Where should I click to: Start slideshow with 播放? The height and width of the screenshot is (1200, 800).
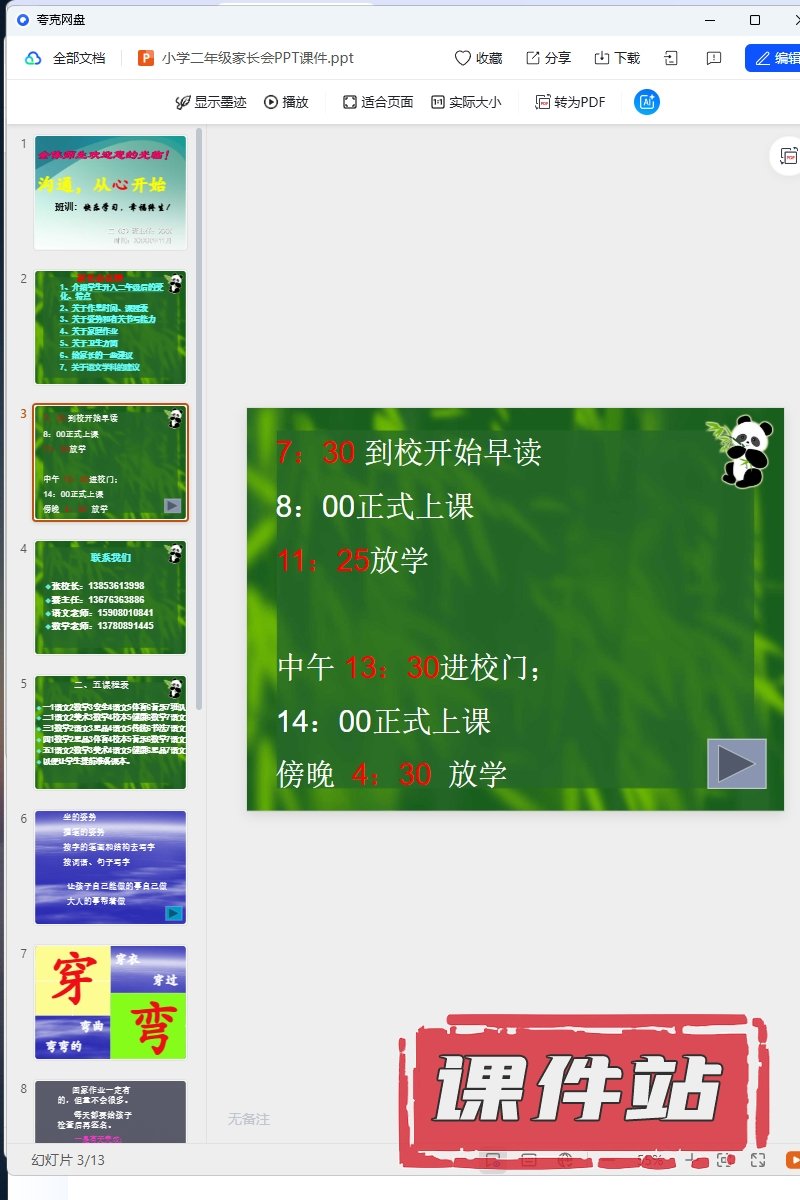point(286,102)
